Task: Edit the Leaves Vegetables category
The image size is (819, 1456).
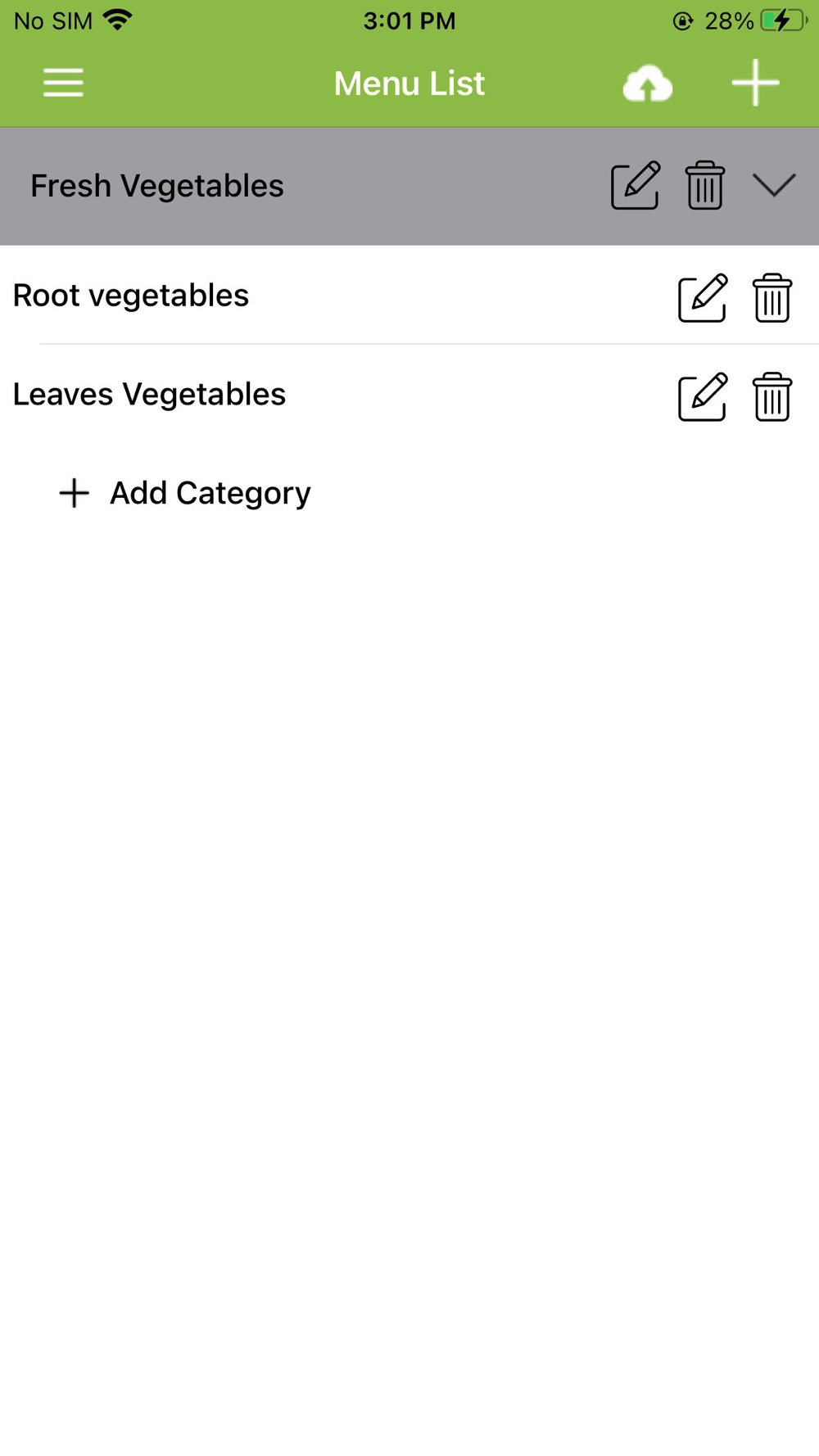Action: [703, 397]
